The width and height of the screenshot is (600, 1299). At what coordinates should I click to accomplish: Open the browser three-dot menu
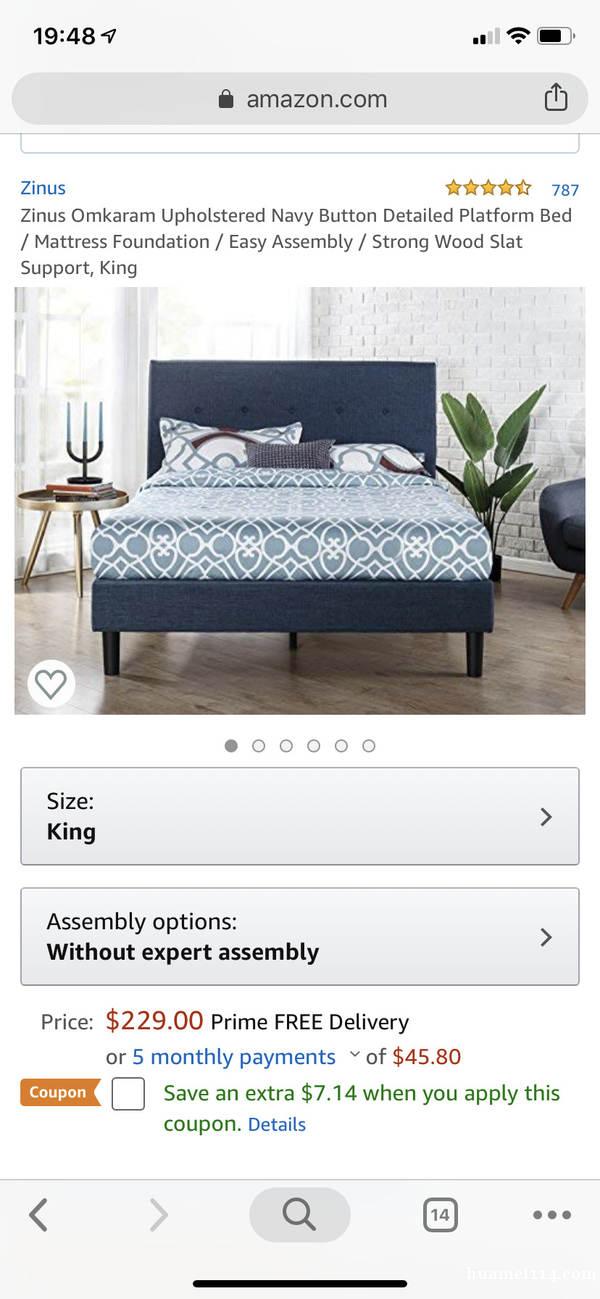click(x=551, y=1215)
